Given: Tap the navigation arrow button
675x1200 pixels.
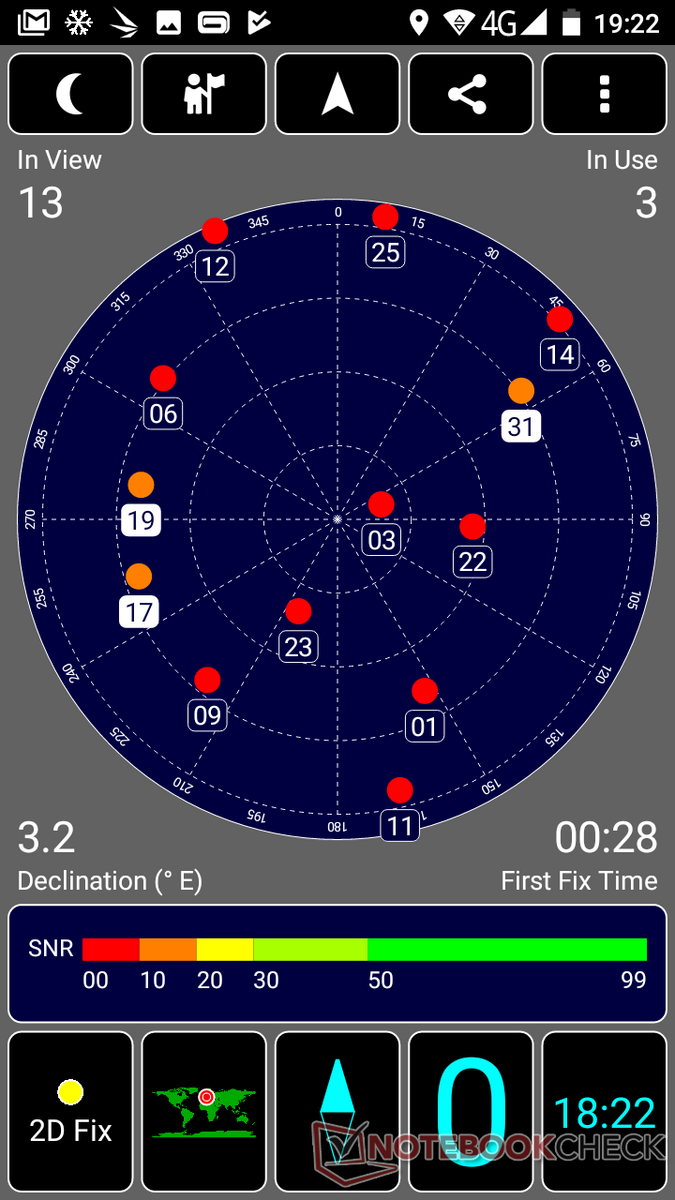Looking at the screenshot, I should coord(337,94).
